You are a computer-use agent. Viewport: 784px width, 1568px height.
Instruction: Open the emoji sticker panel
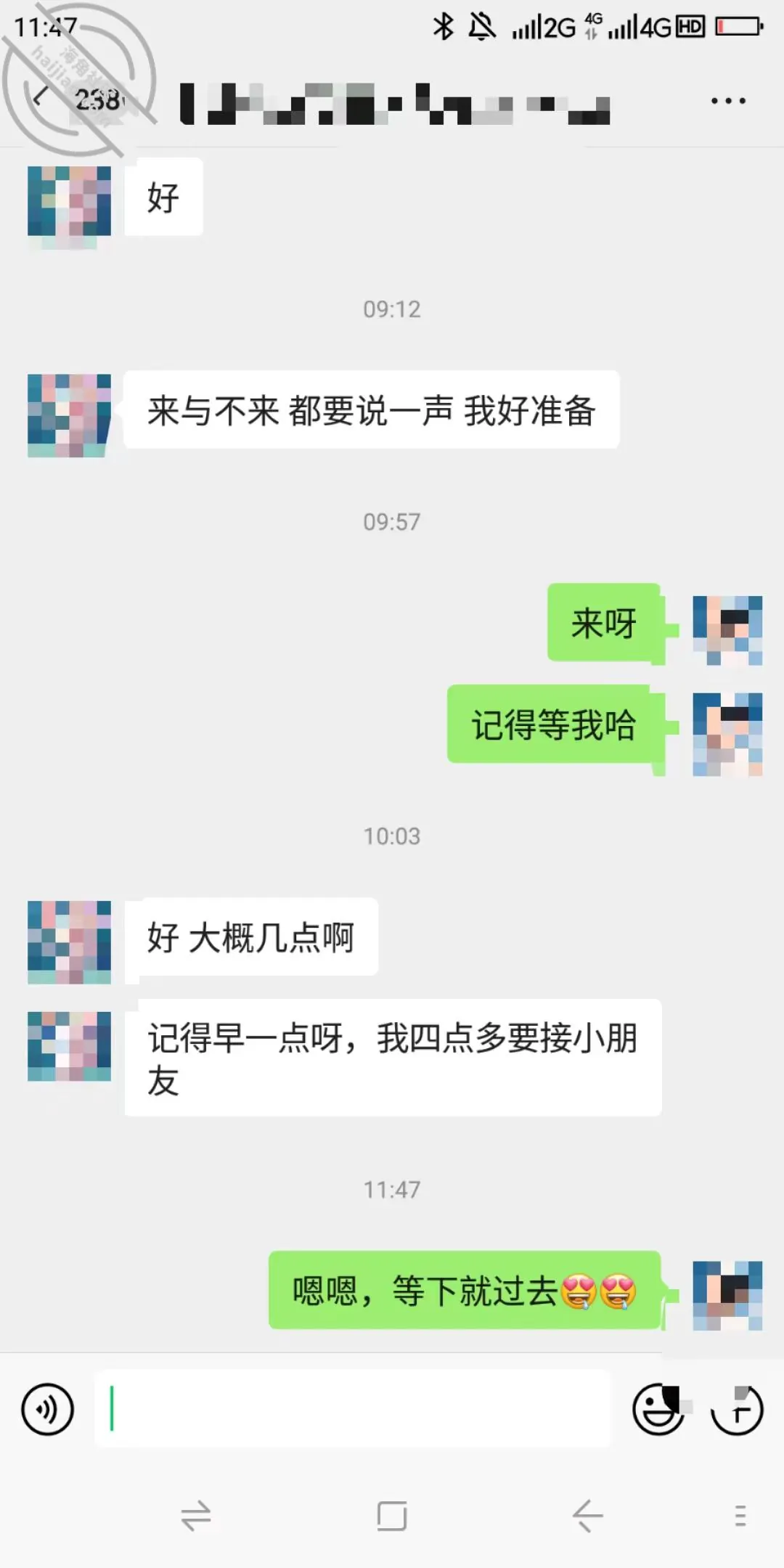coord(658,1410)
